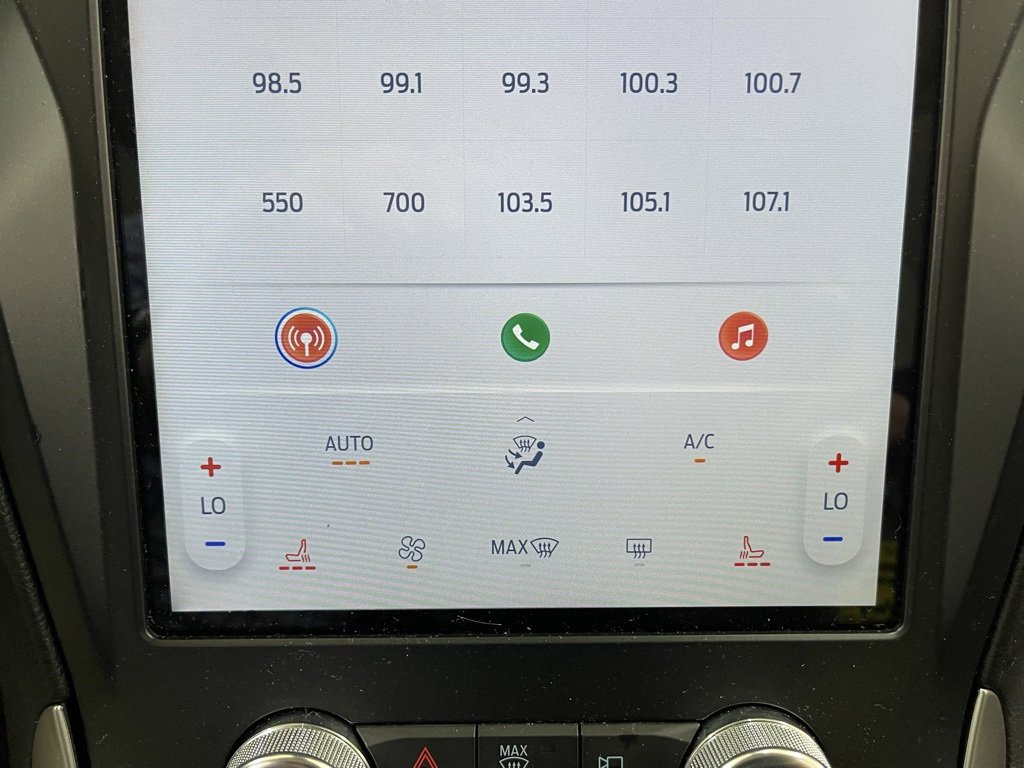The image size is (1024, 768).
Task: Turn on MAX defrost
Action: (x=525, y=549)
